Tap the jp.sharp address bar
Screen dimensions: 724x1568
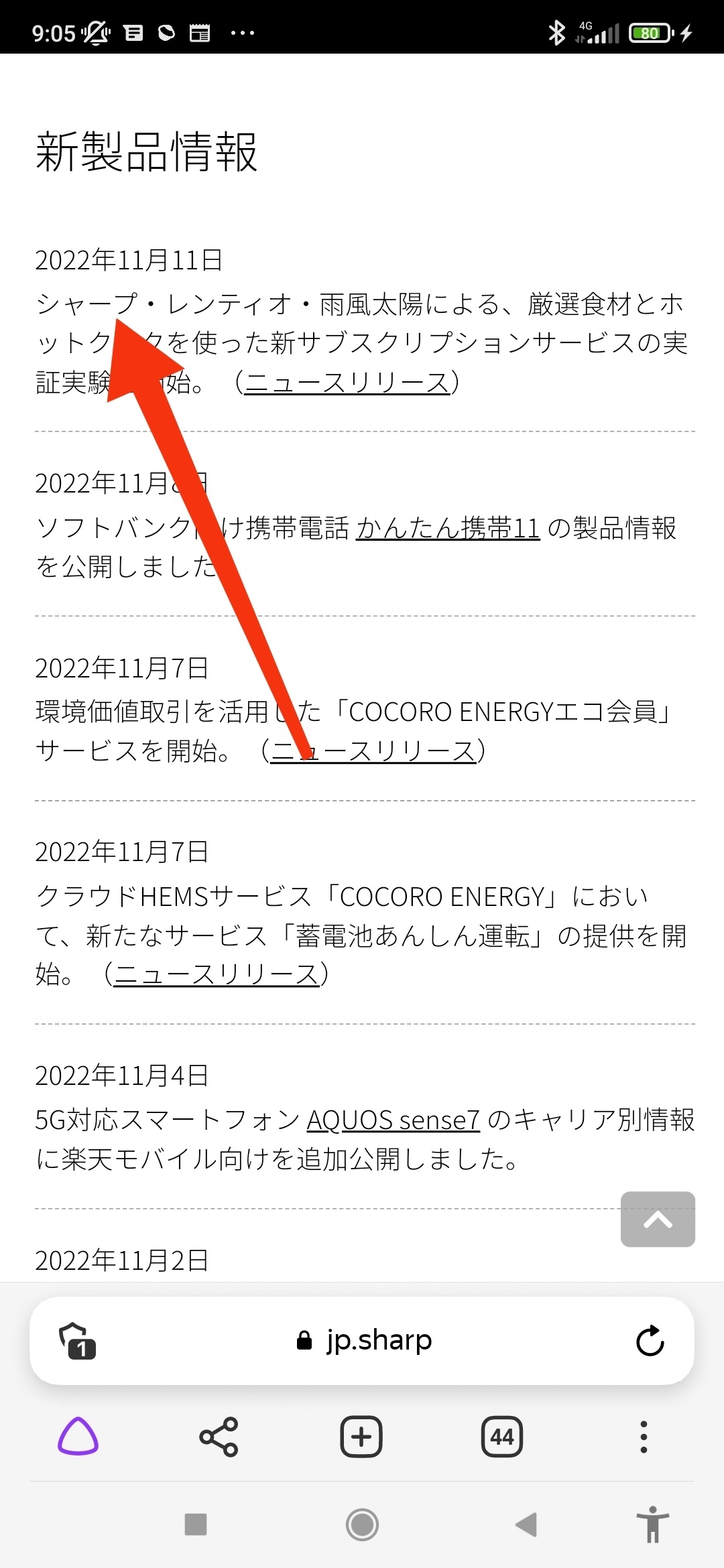(x=365, y=1341)
